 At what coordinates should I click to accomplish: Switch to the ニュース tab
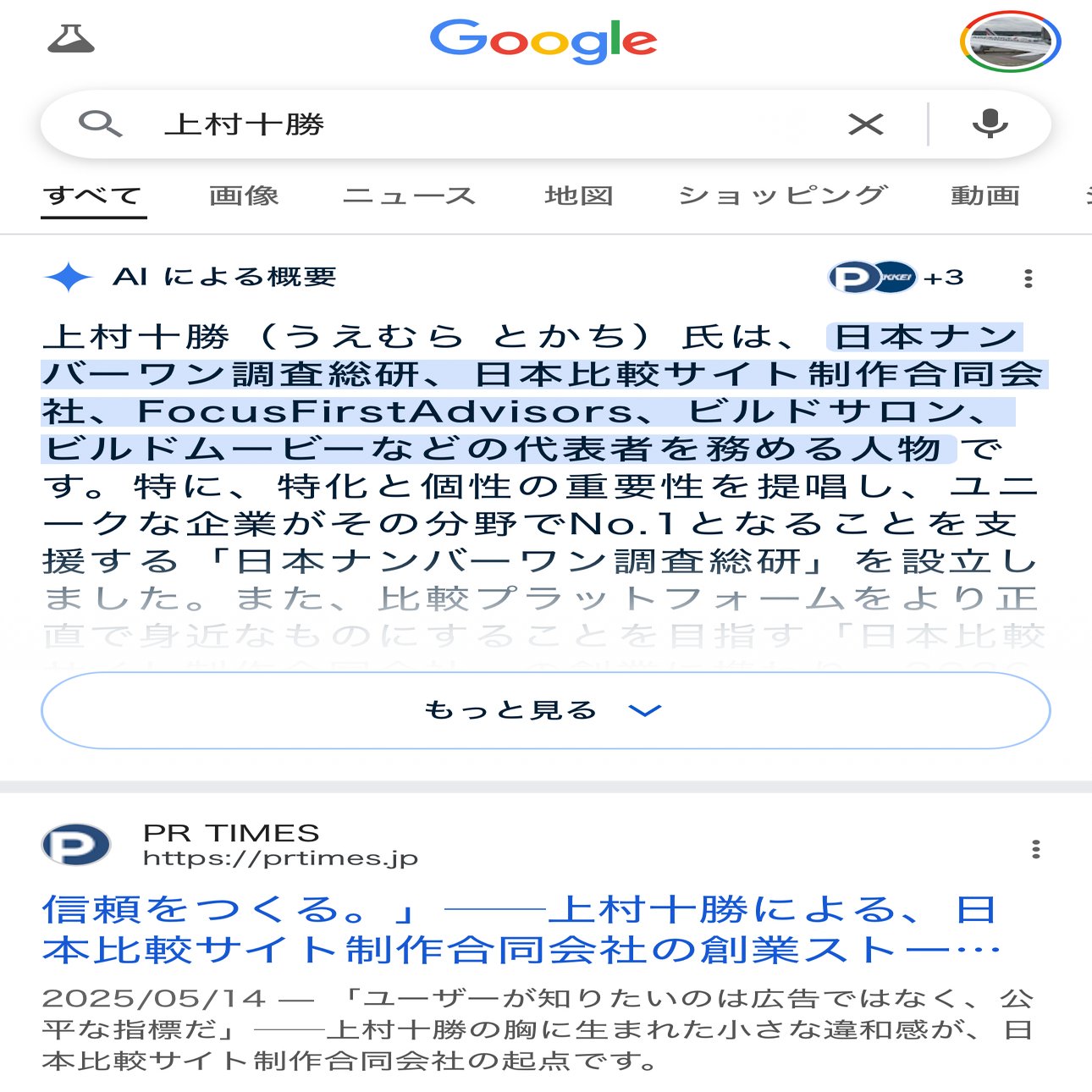pyautogui.click(x=410, y=196)
